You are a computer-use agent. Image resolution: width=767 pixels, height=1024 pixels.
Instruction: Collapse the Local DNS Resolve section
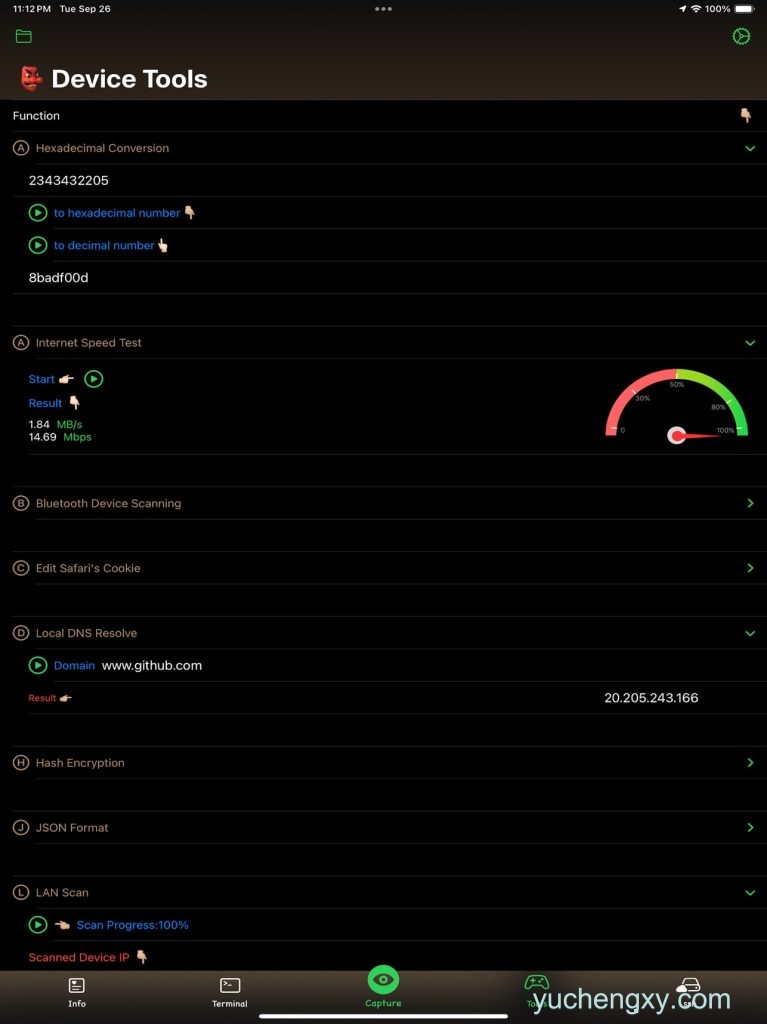point(750,633)
